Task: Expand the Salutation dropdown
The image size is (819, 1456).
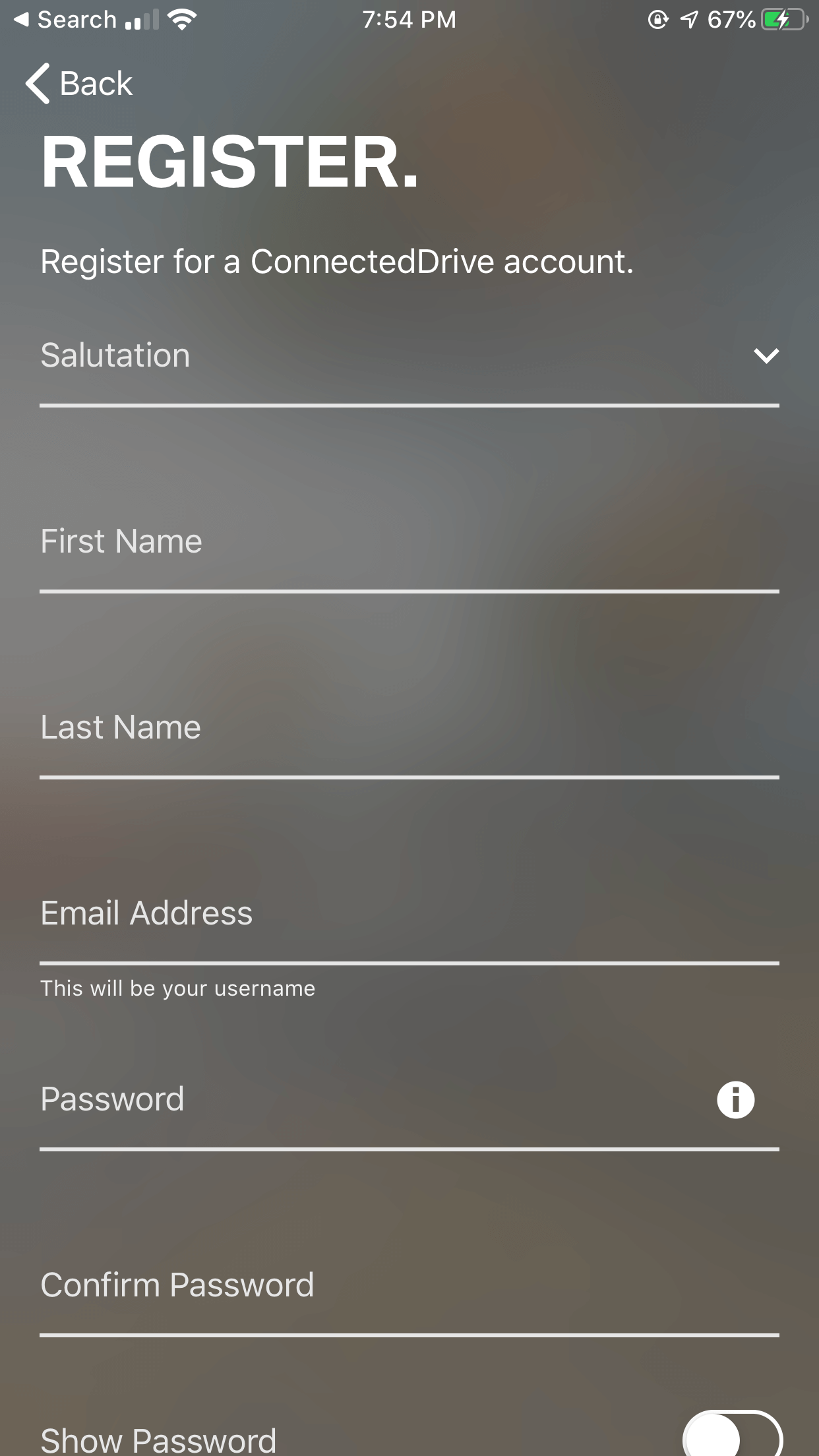Action: (x=409, y=356)
